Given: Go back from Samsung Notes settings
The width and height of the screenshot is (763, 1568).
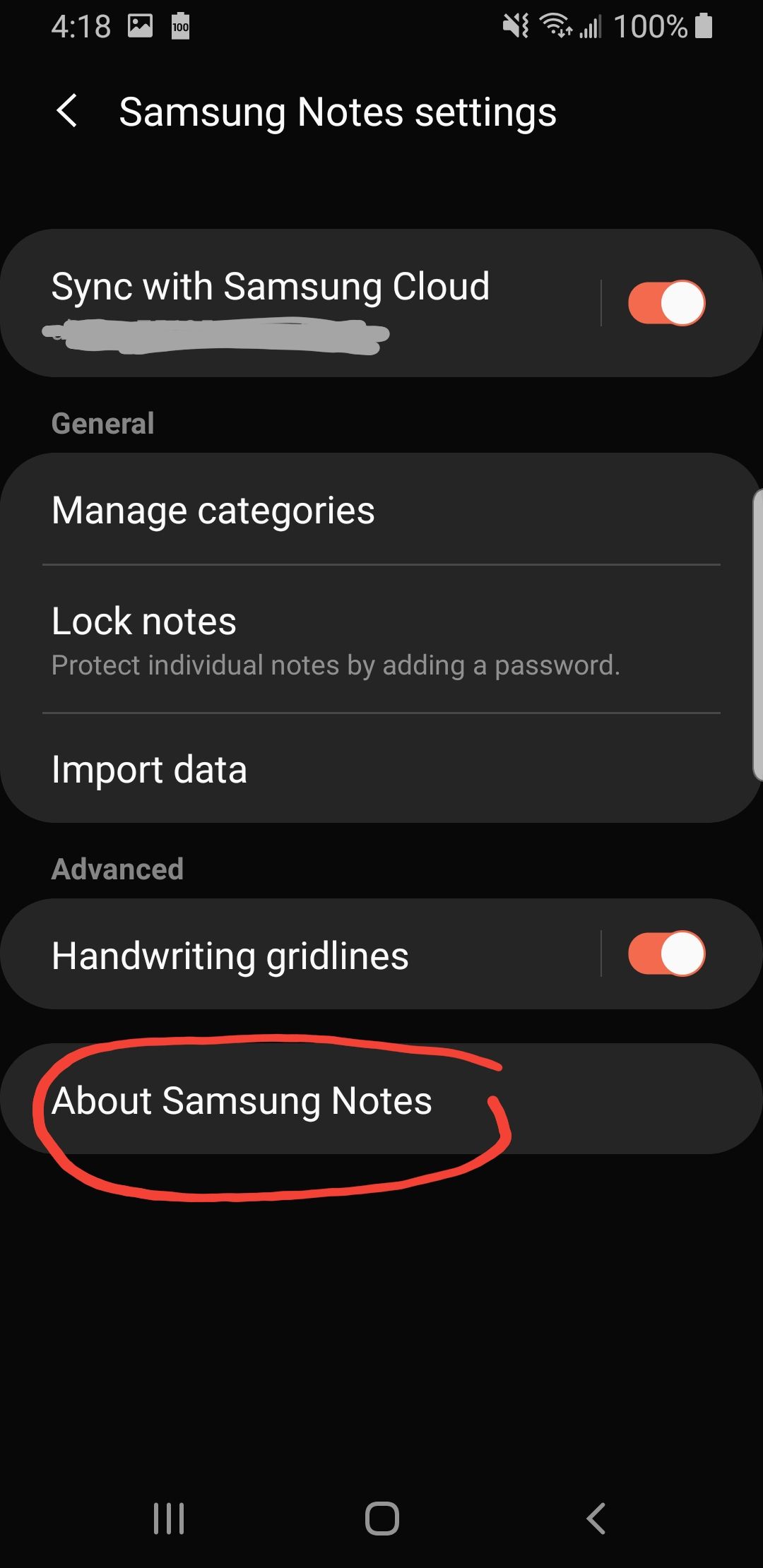Looking at the screenshot, I should pyautogui.click(x=67, y=112).
